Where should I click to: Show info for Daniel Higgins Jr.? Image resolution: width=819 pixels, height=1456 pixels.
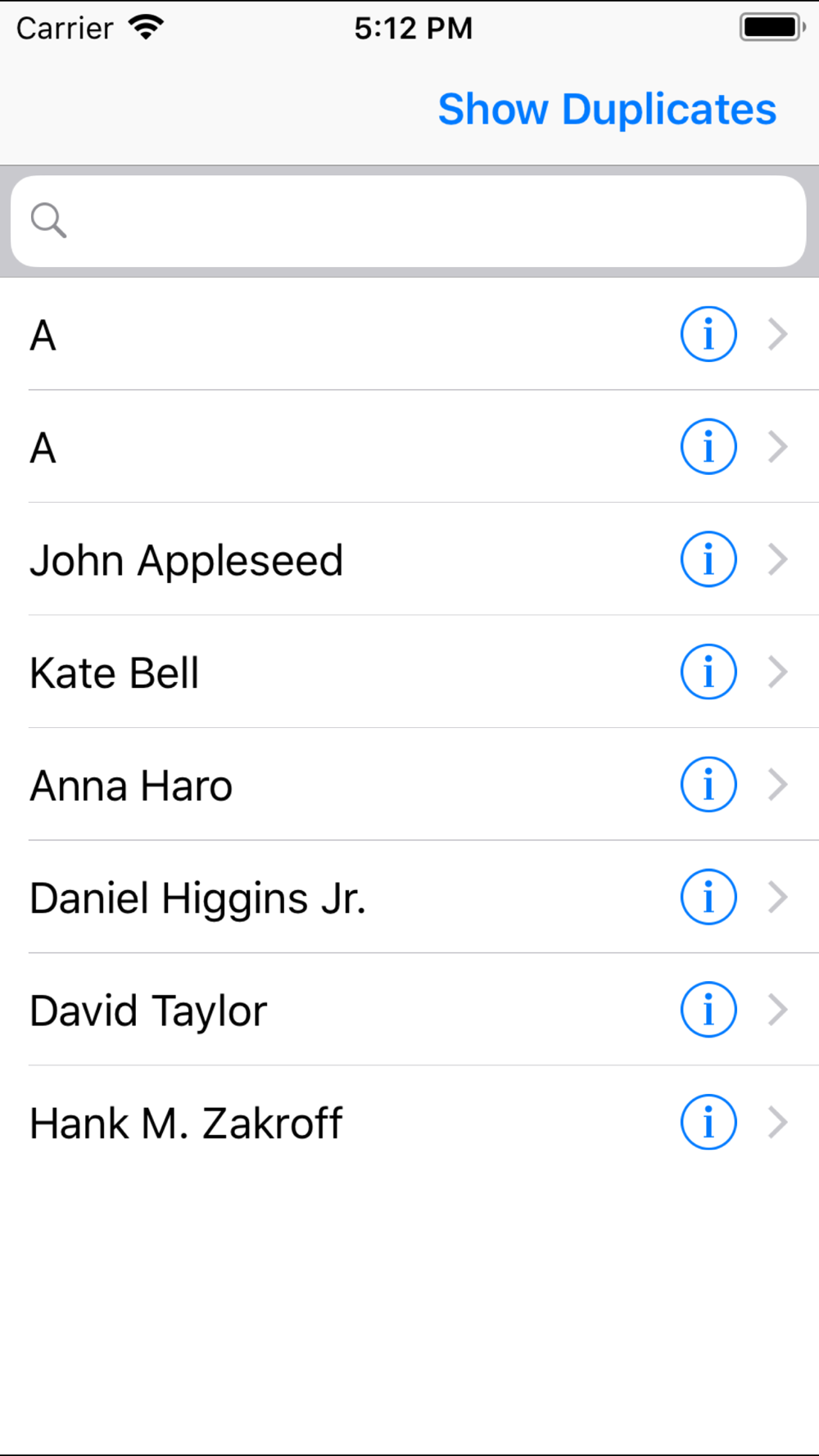point(708,897)
